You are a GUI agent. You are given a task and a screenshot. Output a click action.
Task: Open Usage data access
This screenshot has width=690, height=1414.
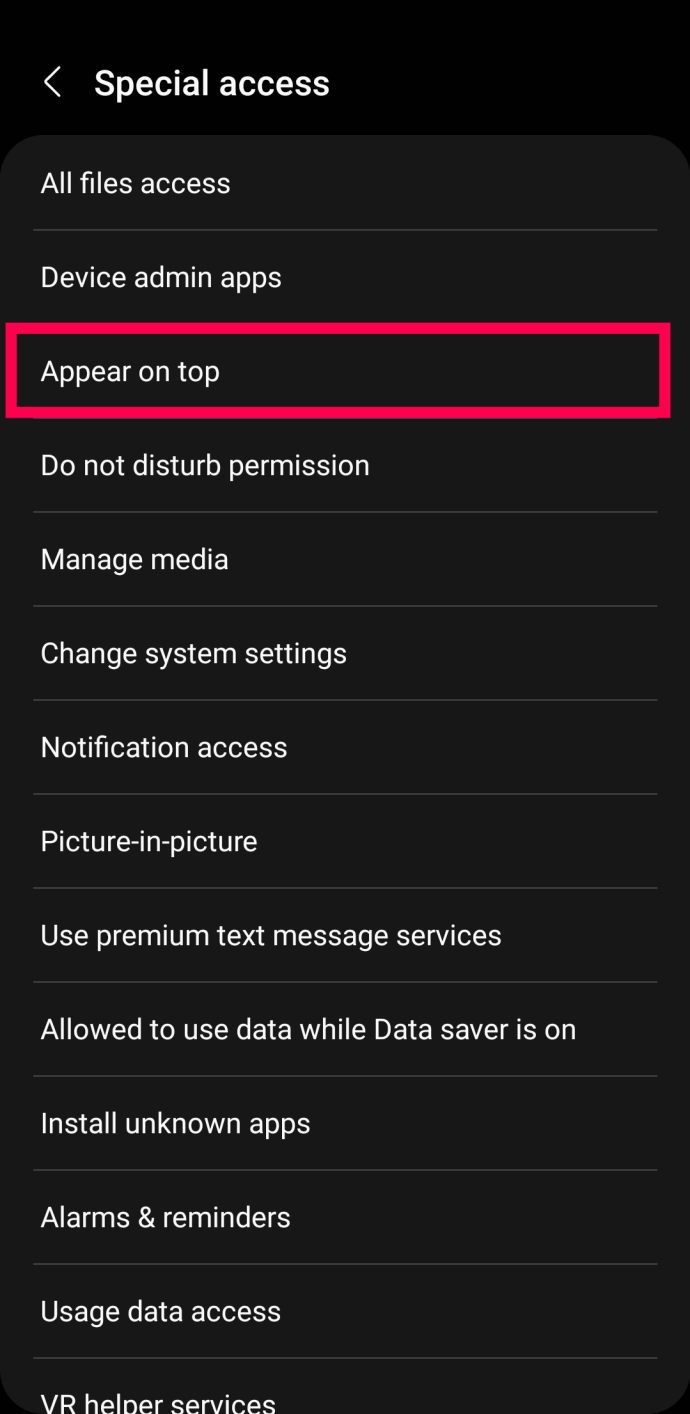345,1311
